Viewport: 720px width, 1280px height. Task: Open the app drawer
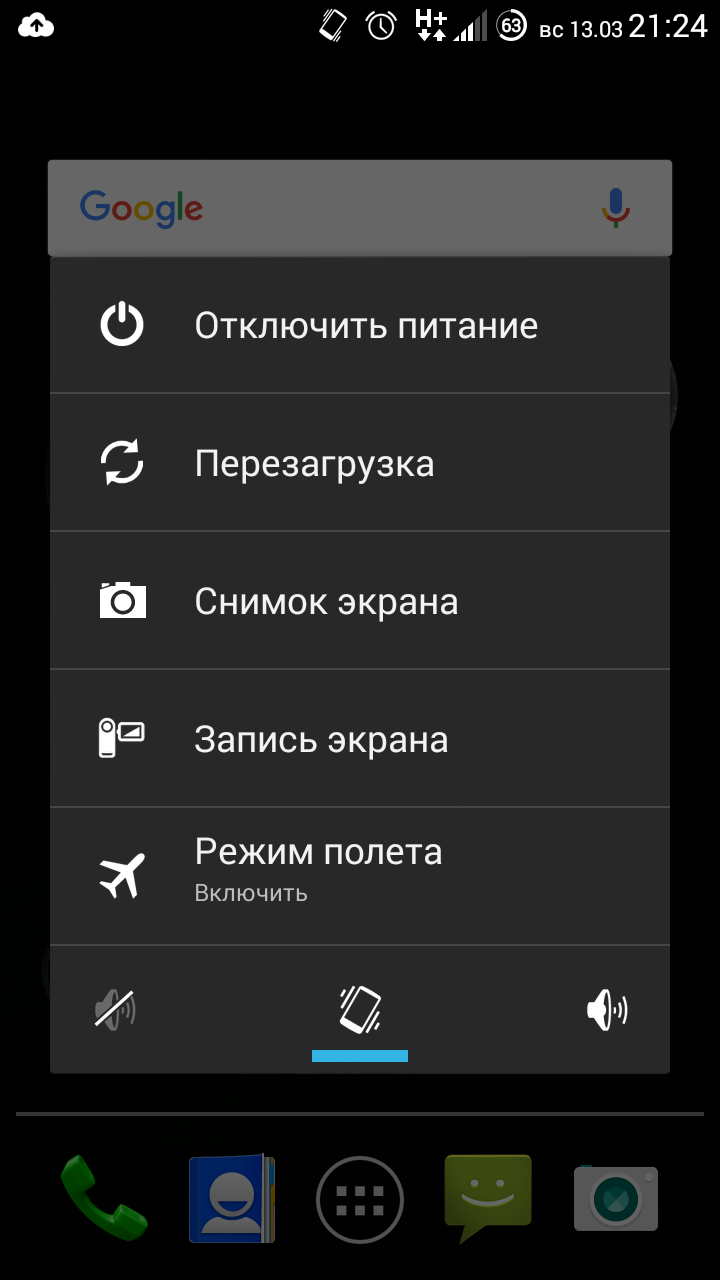coord(360,1200)
